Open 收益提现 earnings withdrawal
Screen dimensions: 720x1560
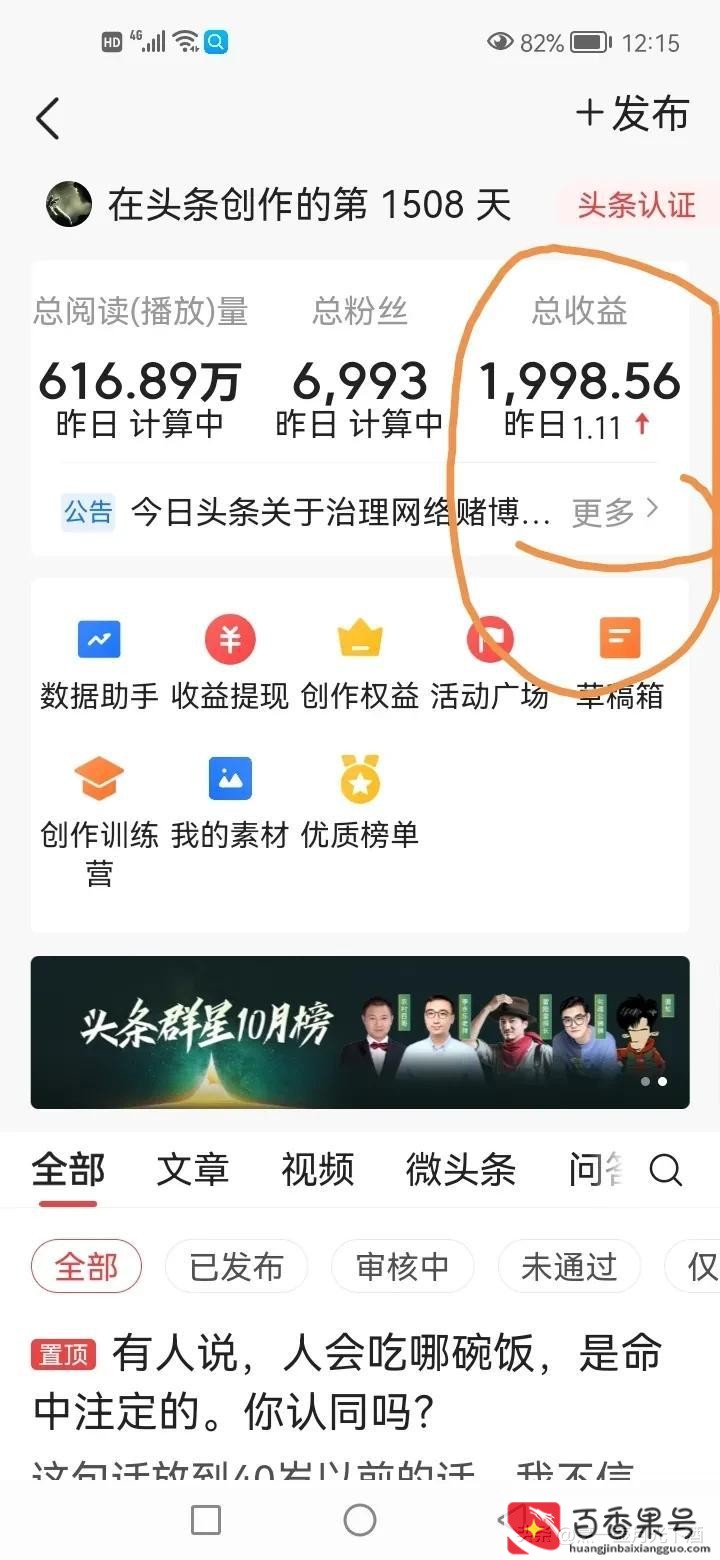click(x=230, y=660)
